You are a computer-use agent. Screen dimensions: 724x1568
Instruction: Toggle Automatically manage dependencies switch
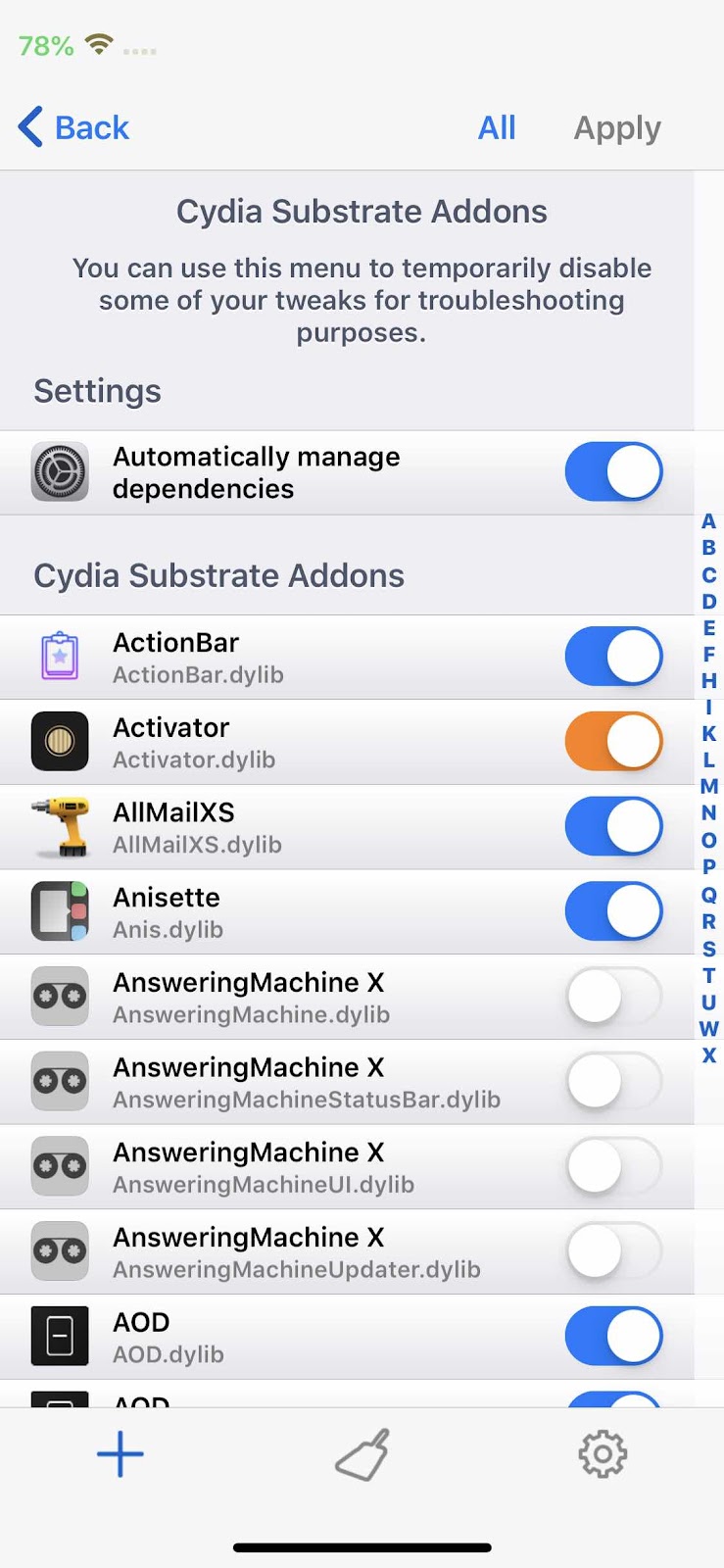(613, 471)
